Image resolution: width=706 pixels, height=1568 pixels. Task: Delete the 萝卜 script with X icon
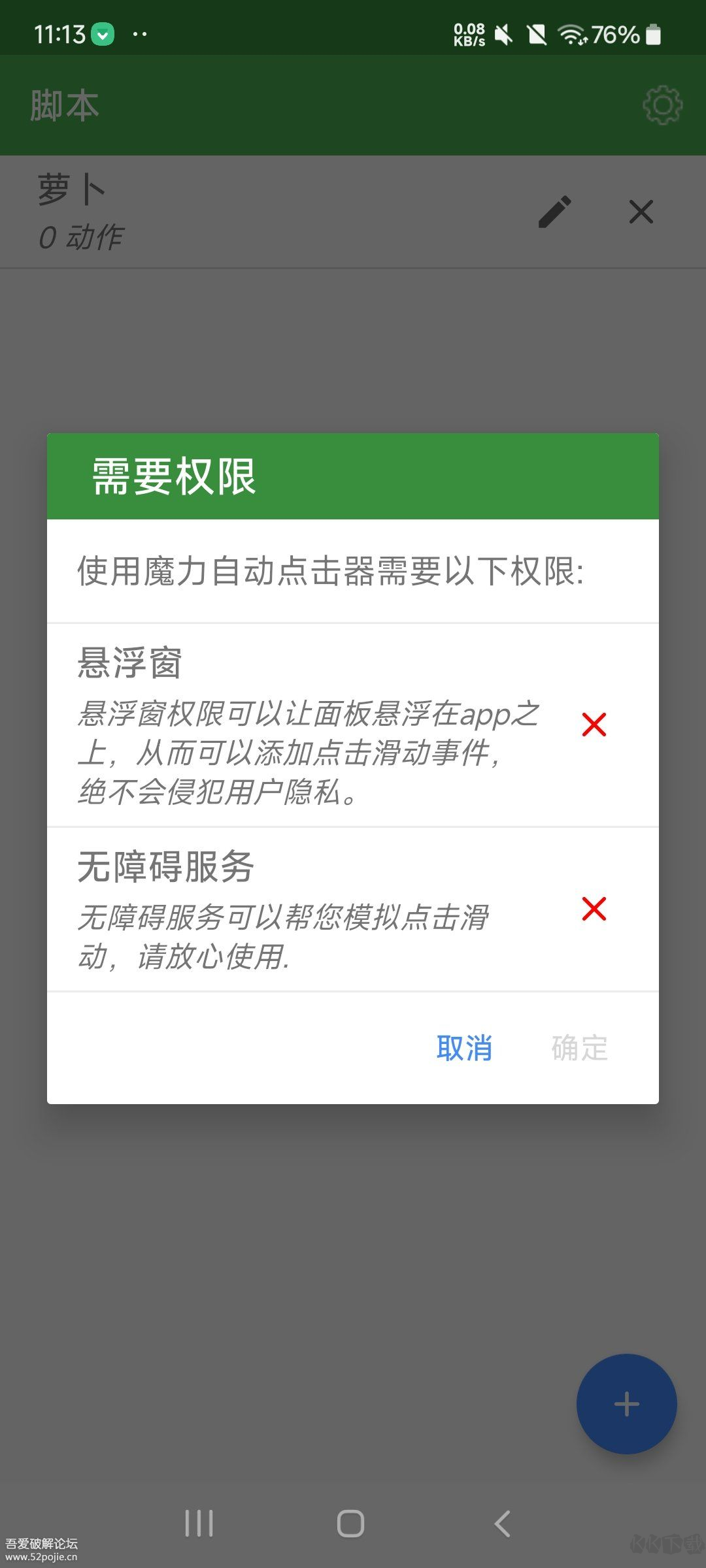click(641, 212)
